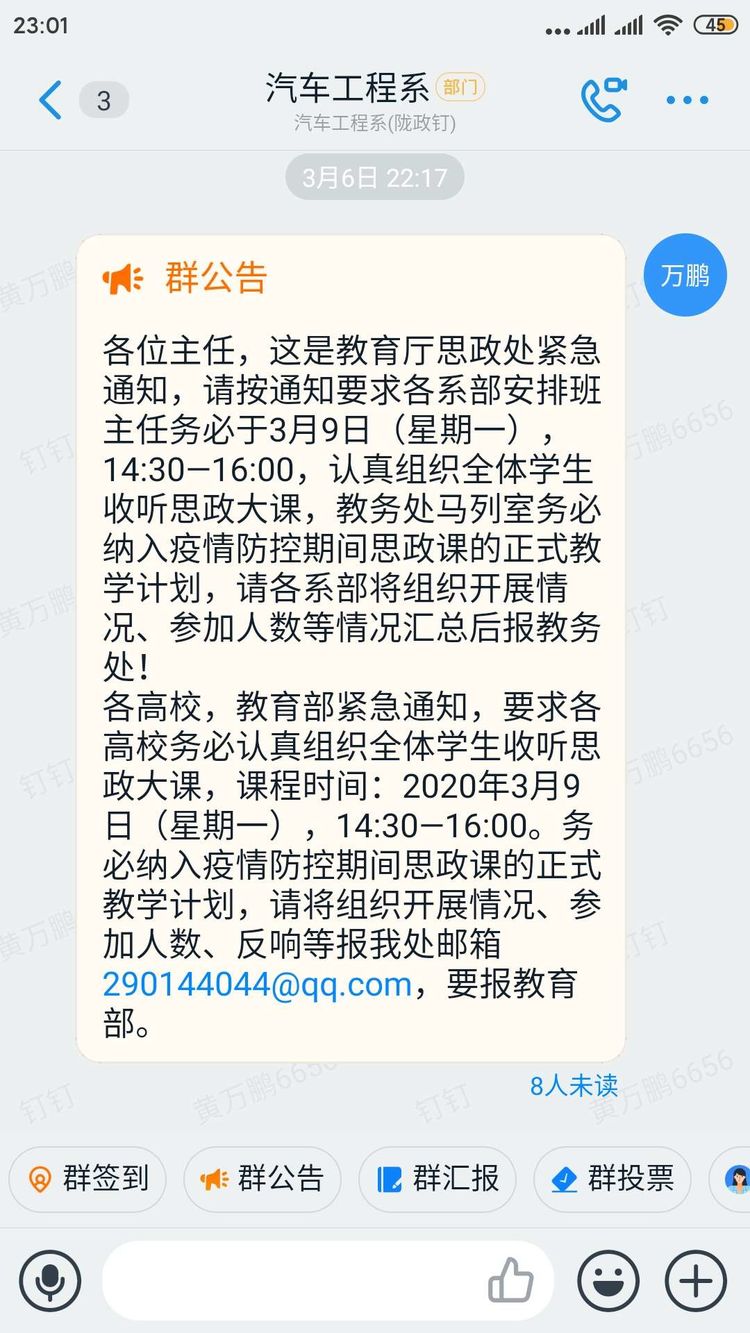Switch to voice message input
Viewport: 750px width, 1333px height.
[x=50, y=1280]
